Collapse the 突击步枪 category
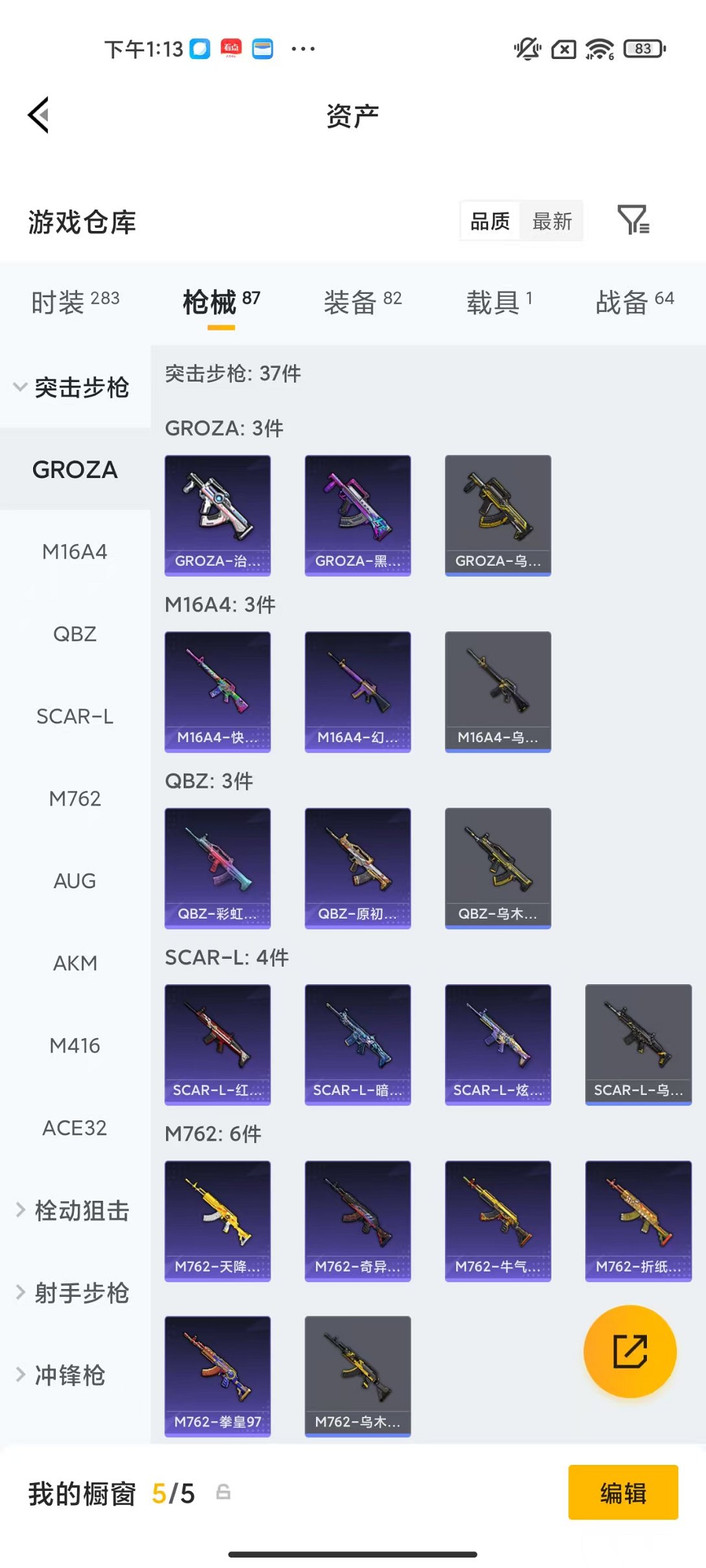Image resolution: width=706 pixels, height=1568 pixels. (73, 387)
